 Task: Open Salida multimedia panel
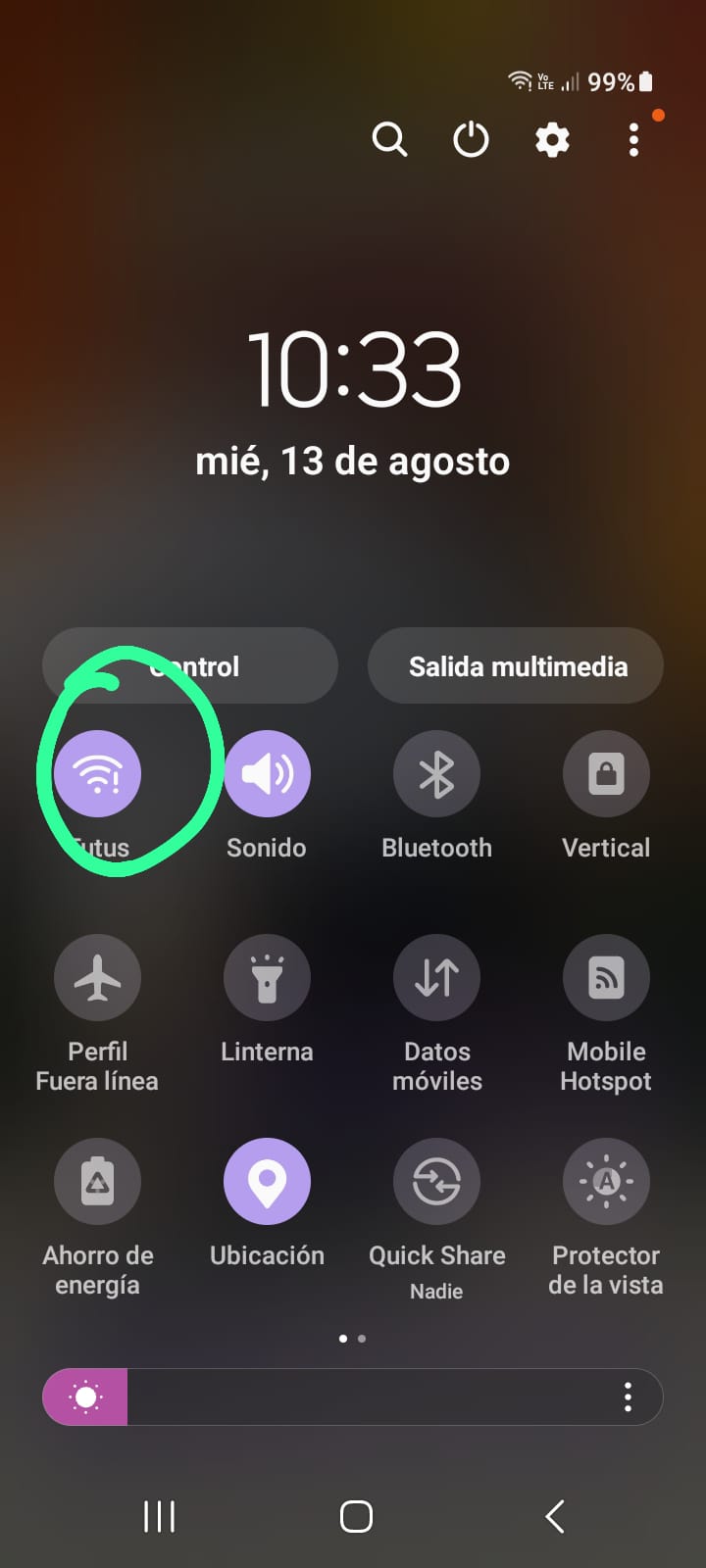516,666
